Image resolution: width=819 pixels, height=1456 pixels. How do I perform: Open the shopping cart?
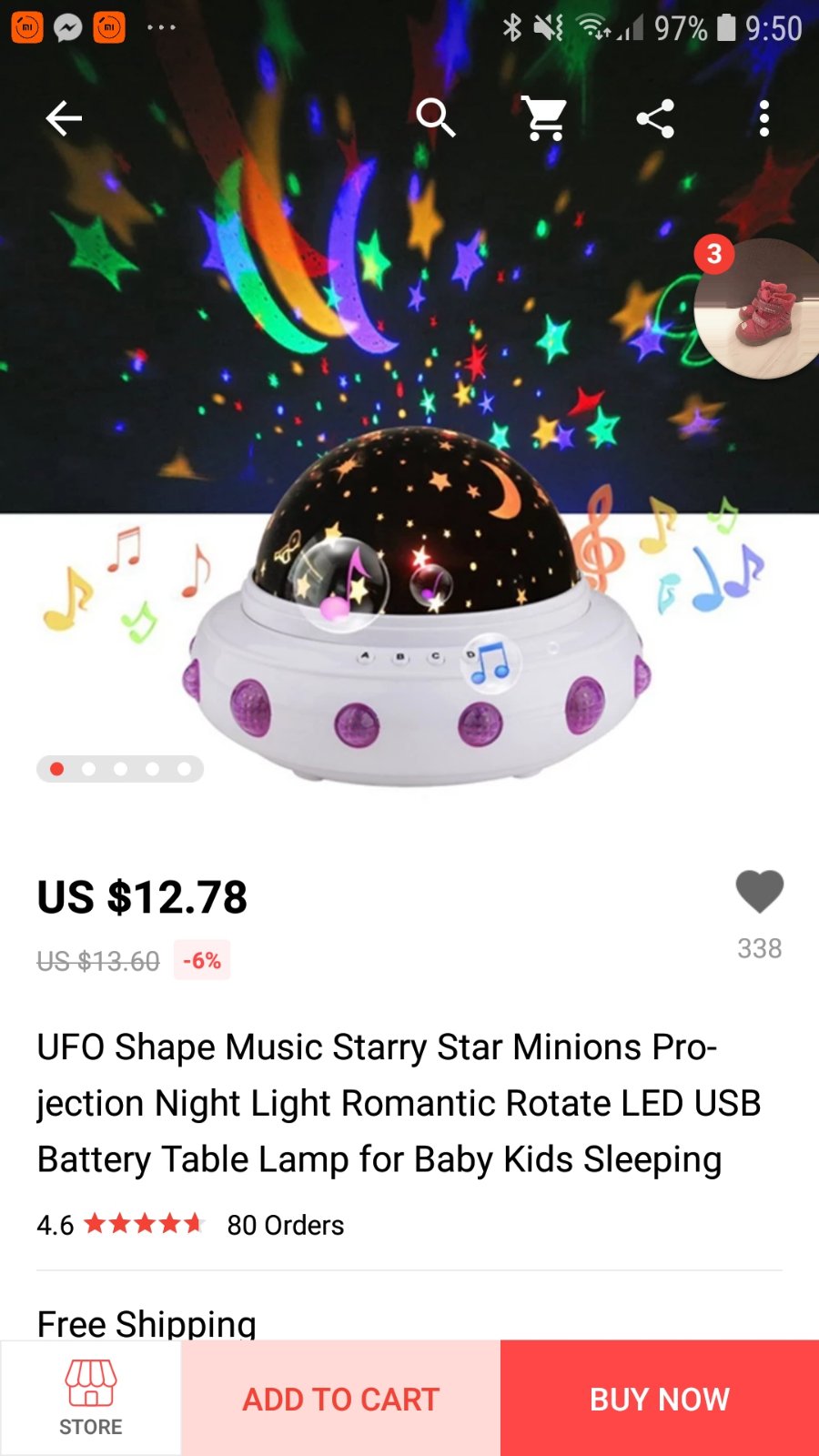[x=545, y=118]
